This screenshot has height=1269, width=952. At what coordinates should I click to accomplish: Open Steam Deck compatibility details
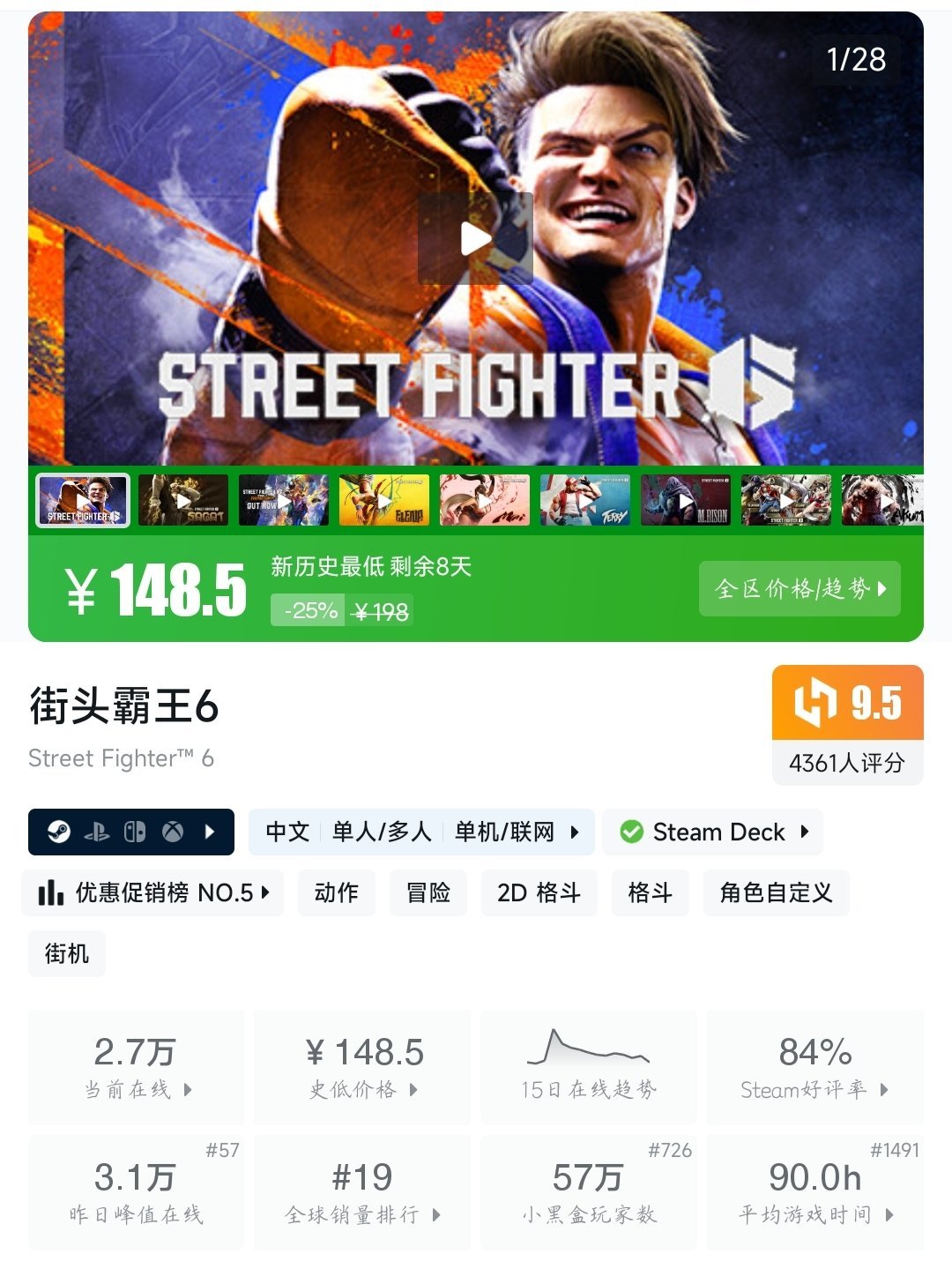pos(712,832)
